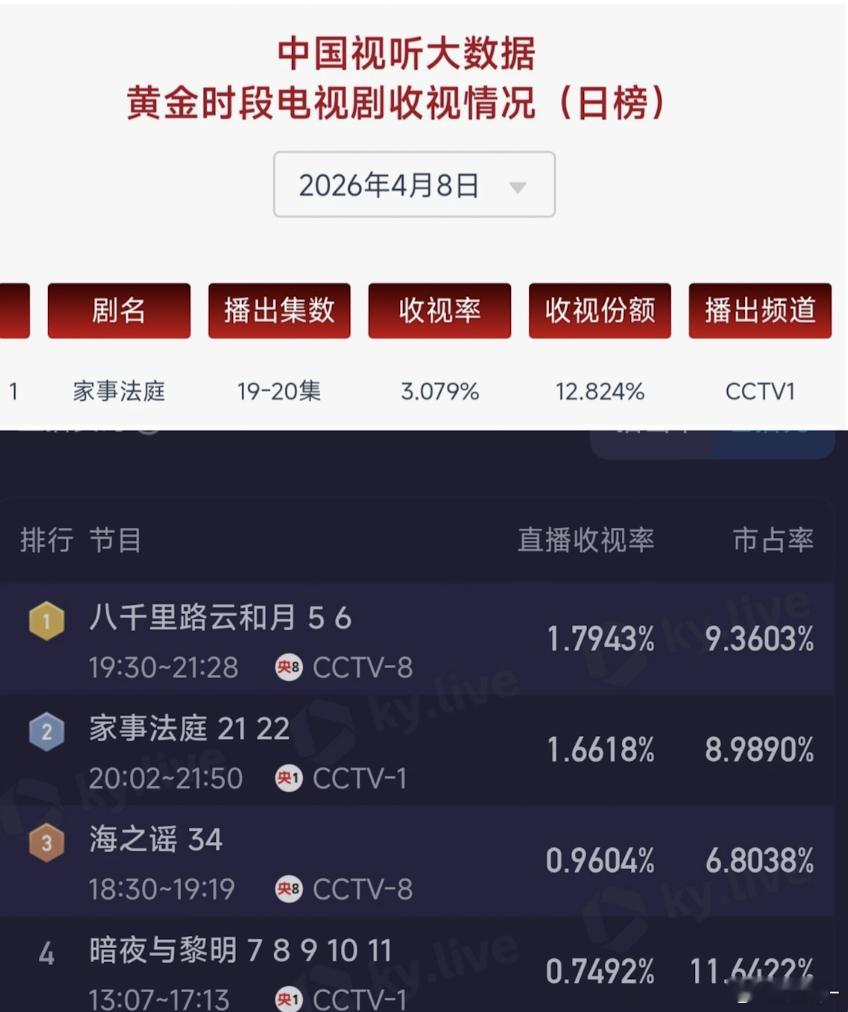The image size is (848, 1012).
Task: Click the rank number 4 beside 暗夜与黎明
Action: click(x=47, y=954)
